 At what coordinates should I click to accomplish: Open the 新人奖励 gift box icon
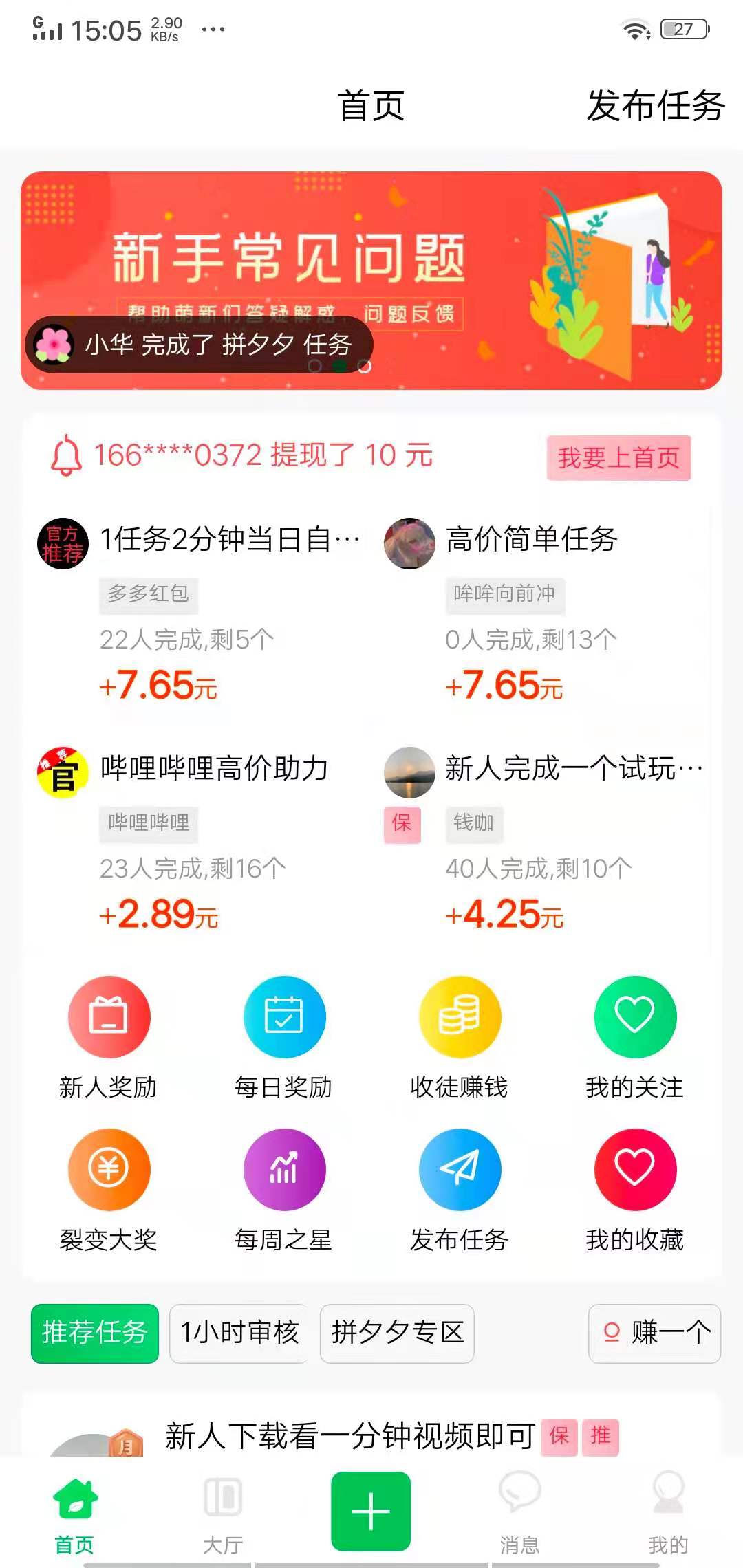[x=110, y=1019]
